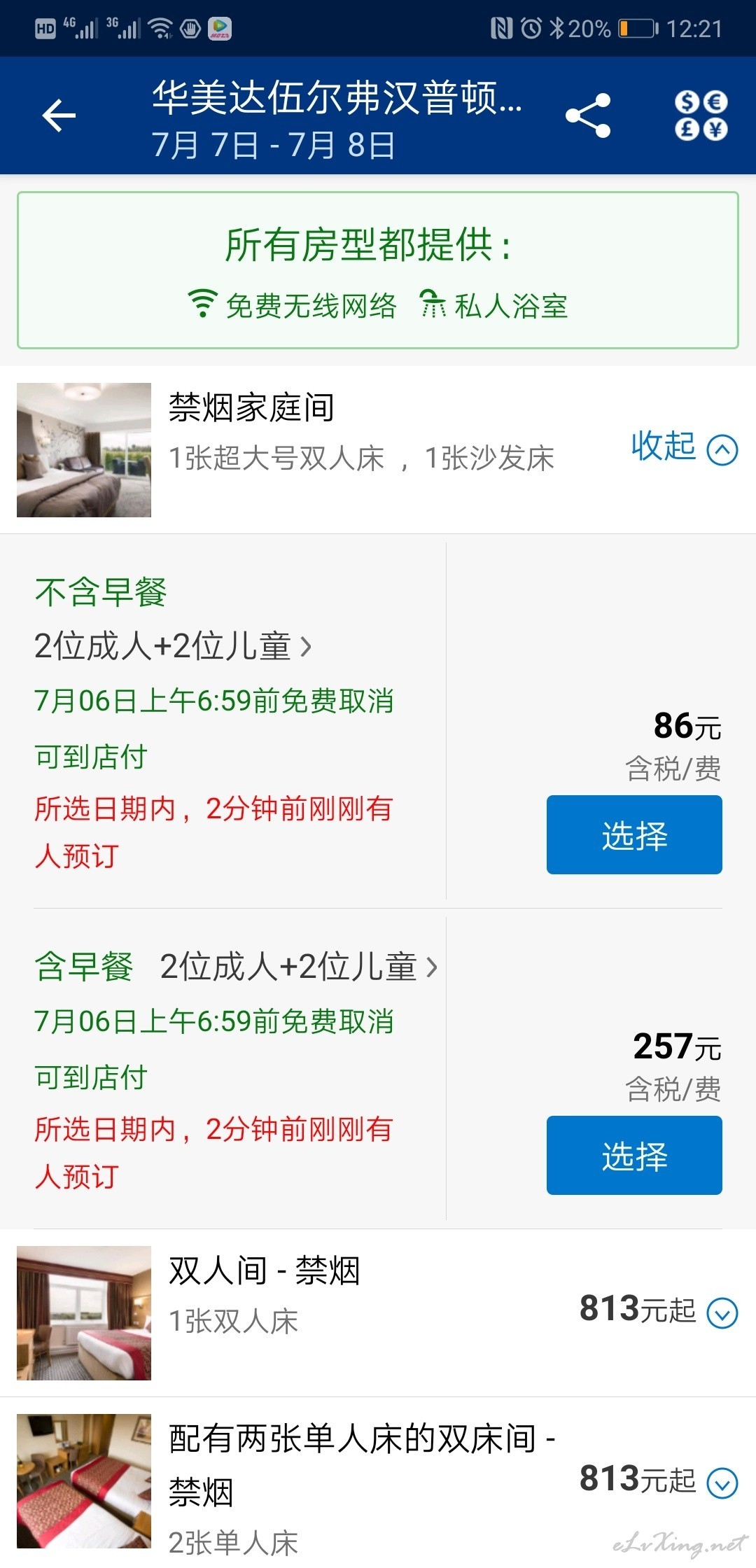The height and width of the screenshot is (1568, 756).
Task: View occupancy details under 不含早餐
Action: (173, 646)
